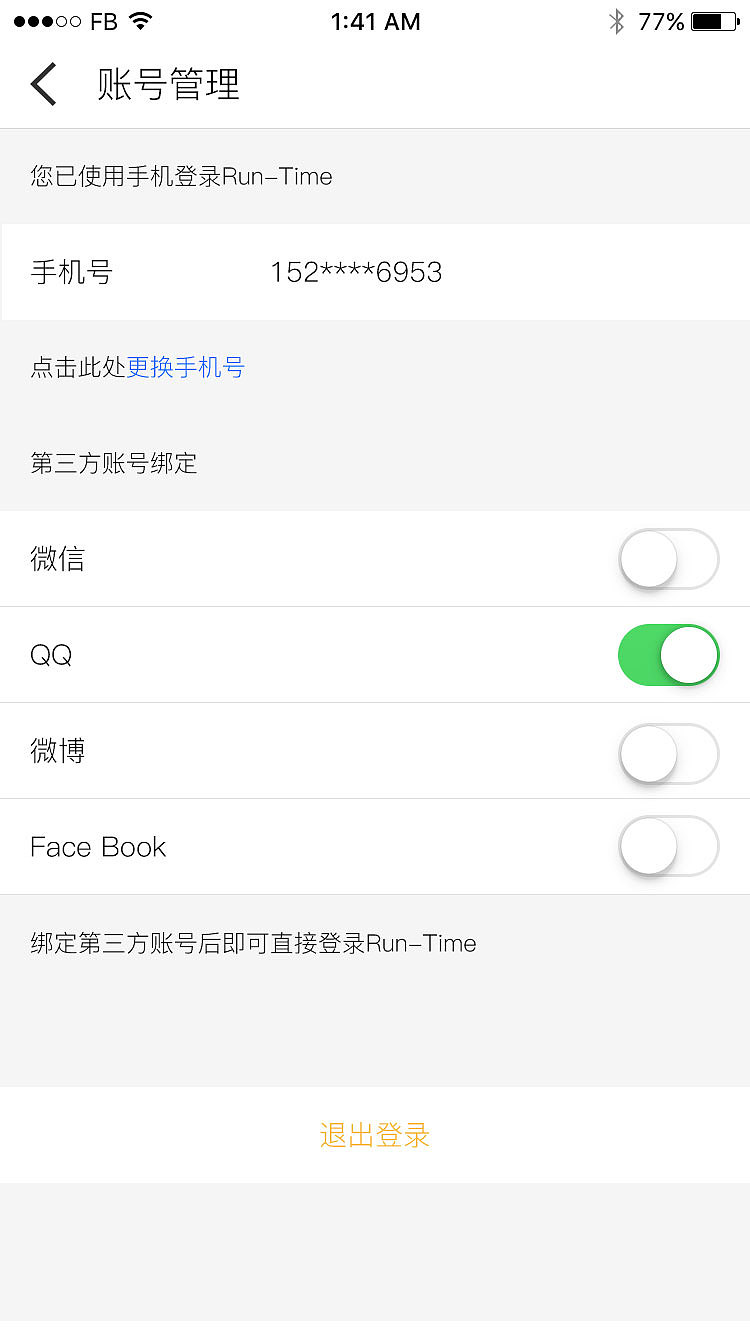
Task: Enable the 微信 binding toggle
Action: (x=668, y=559)
